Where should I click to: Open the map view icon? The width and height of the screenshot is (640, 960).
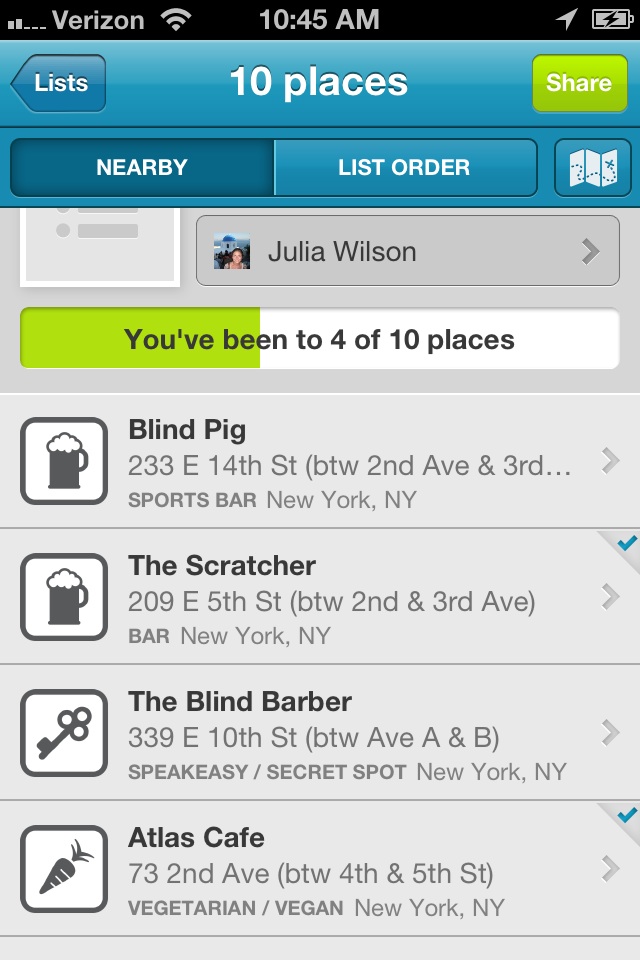[592, 167]
